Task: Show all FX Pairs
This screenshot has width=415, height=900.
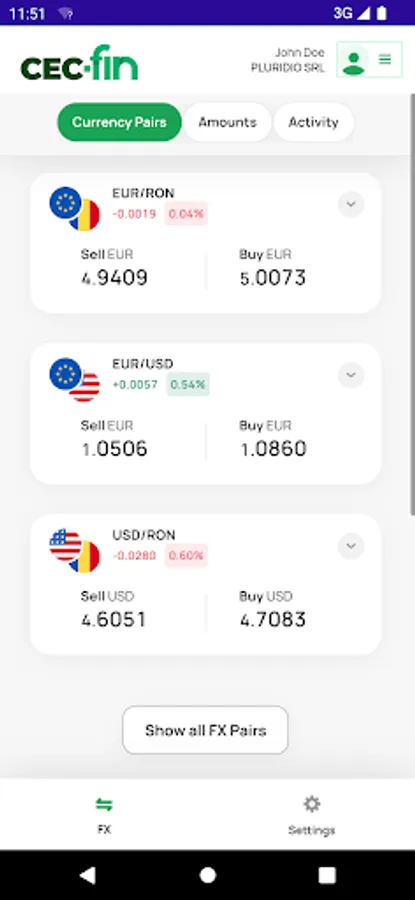Action: [205, 730]
